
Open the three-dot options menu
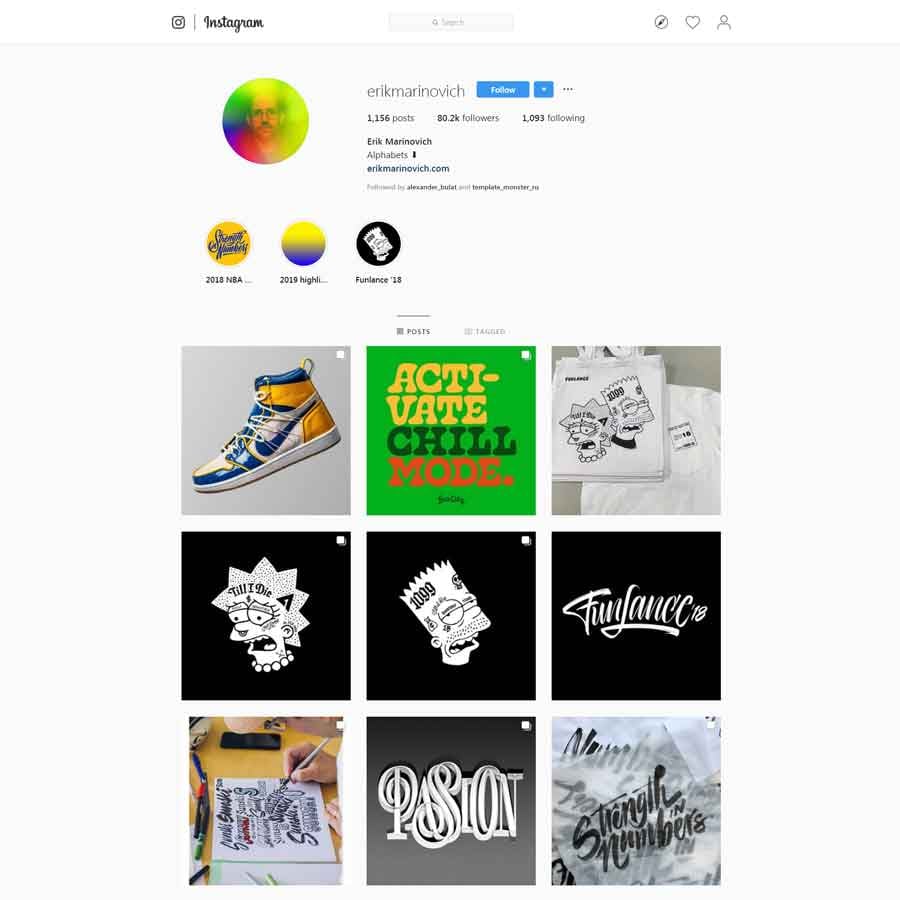[x=568, y=89]
